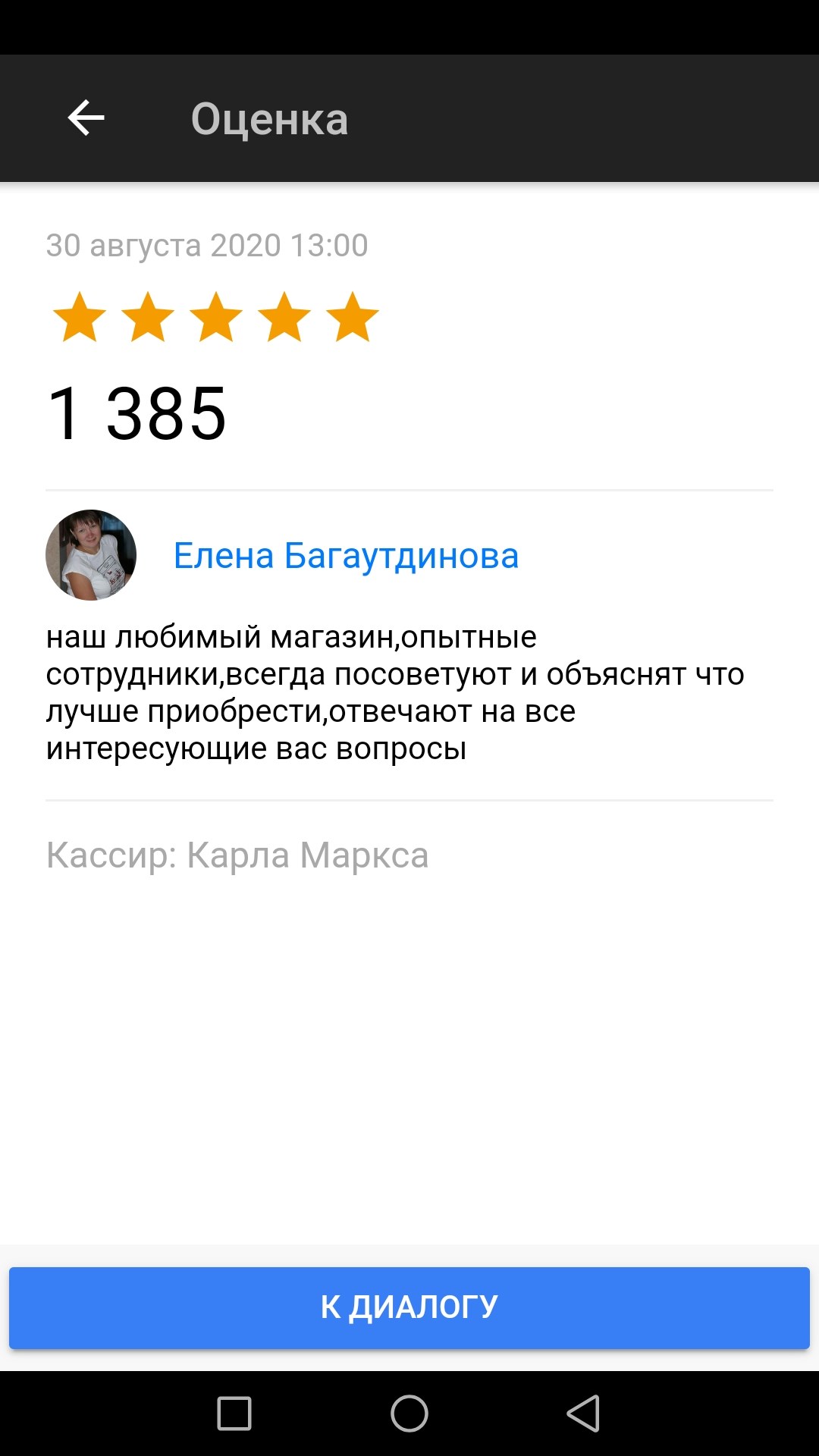Open the system recent apps view
The width and height of the screenshot is (819, 1456).
(x=234, y=1414)
